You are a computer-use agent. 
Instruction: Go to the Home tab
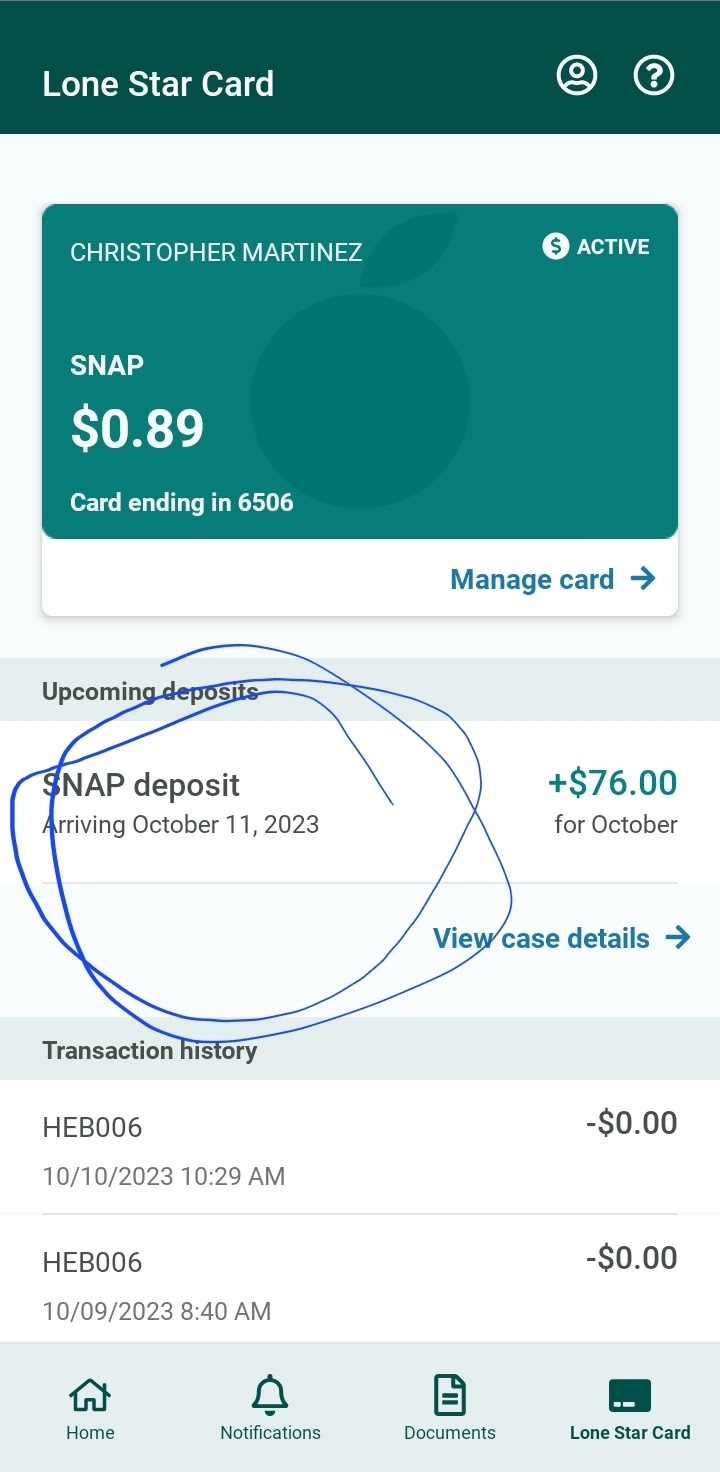90,1408
